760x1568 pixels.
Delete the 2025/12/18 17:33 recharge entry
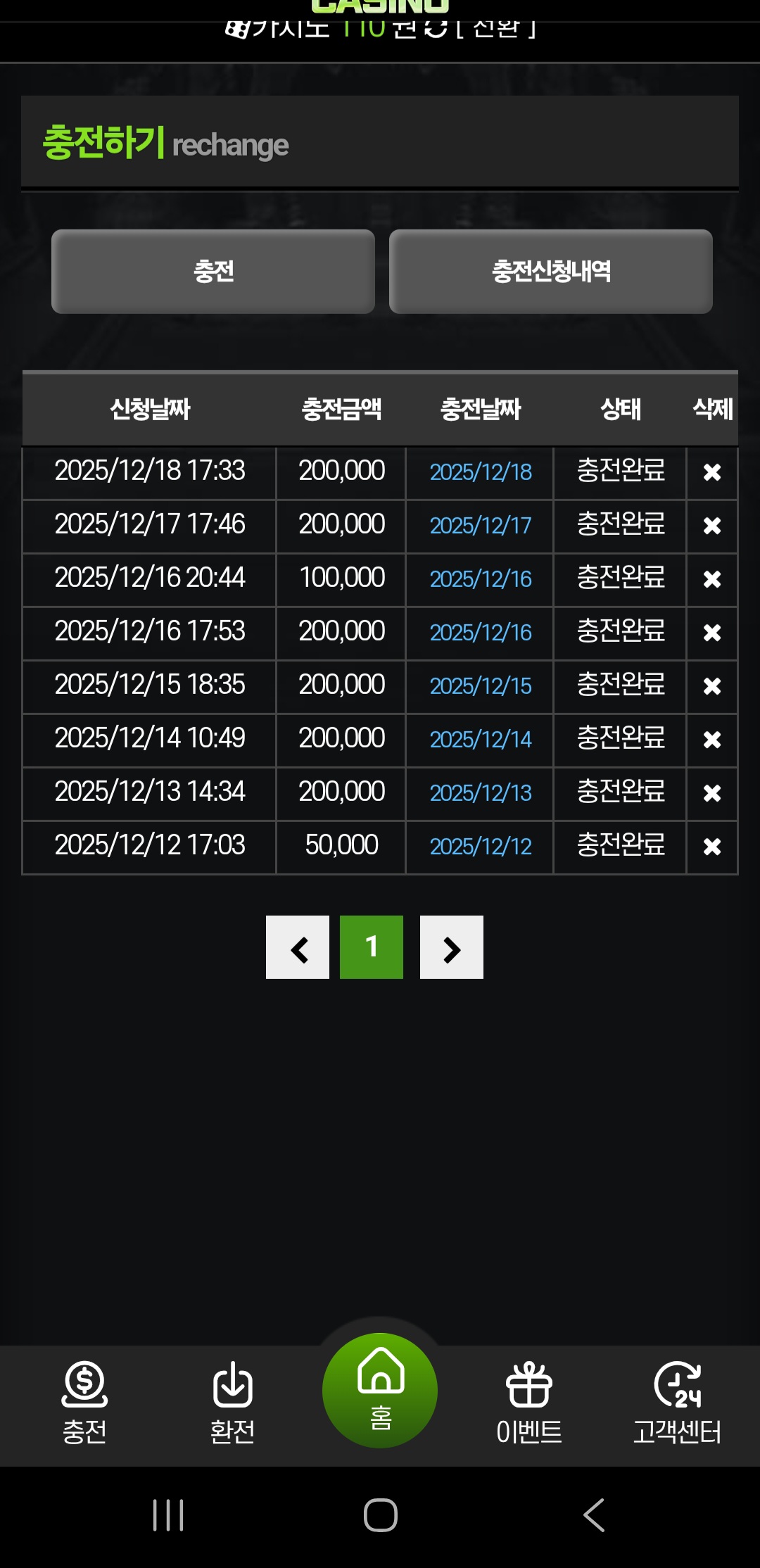coord(711,472)
